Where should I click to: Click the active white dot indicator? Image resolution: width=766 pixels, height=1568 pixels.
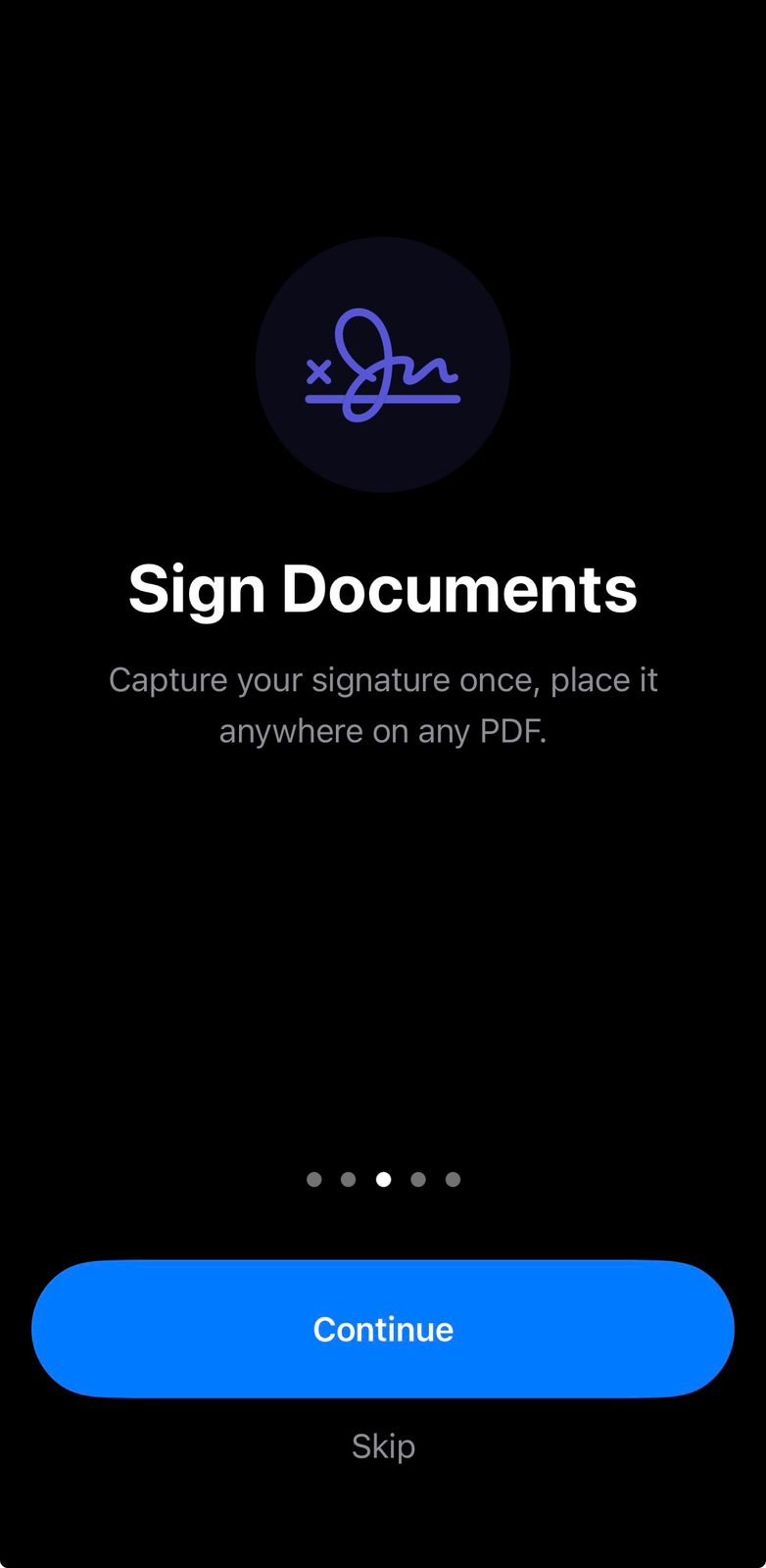tap(383, 1180)
